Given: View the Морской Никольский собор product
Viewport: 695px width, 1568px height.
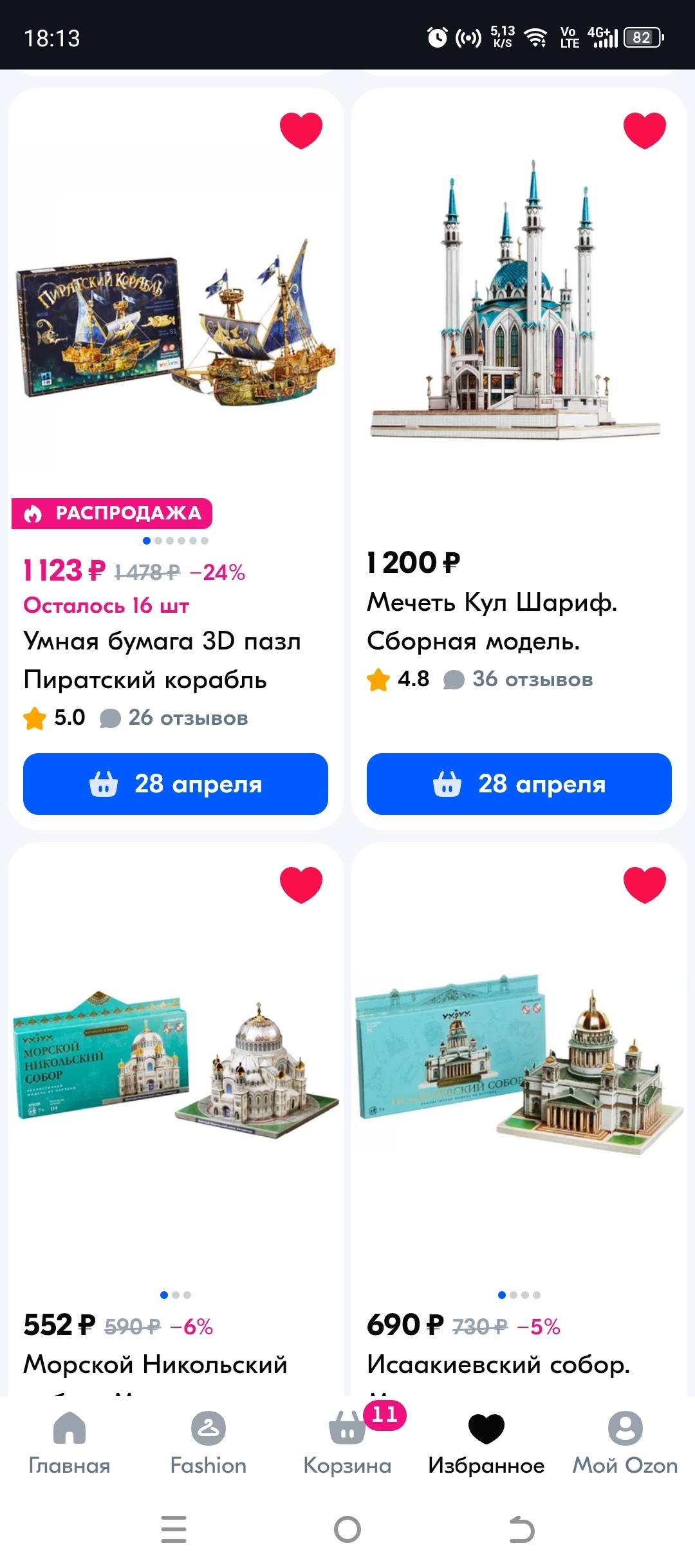Looking at the screenshot, I should coord(175,1081).
